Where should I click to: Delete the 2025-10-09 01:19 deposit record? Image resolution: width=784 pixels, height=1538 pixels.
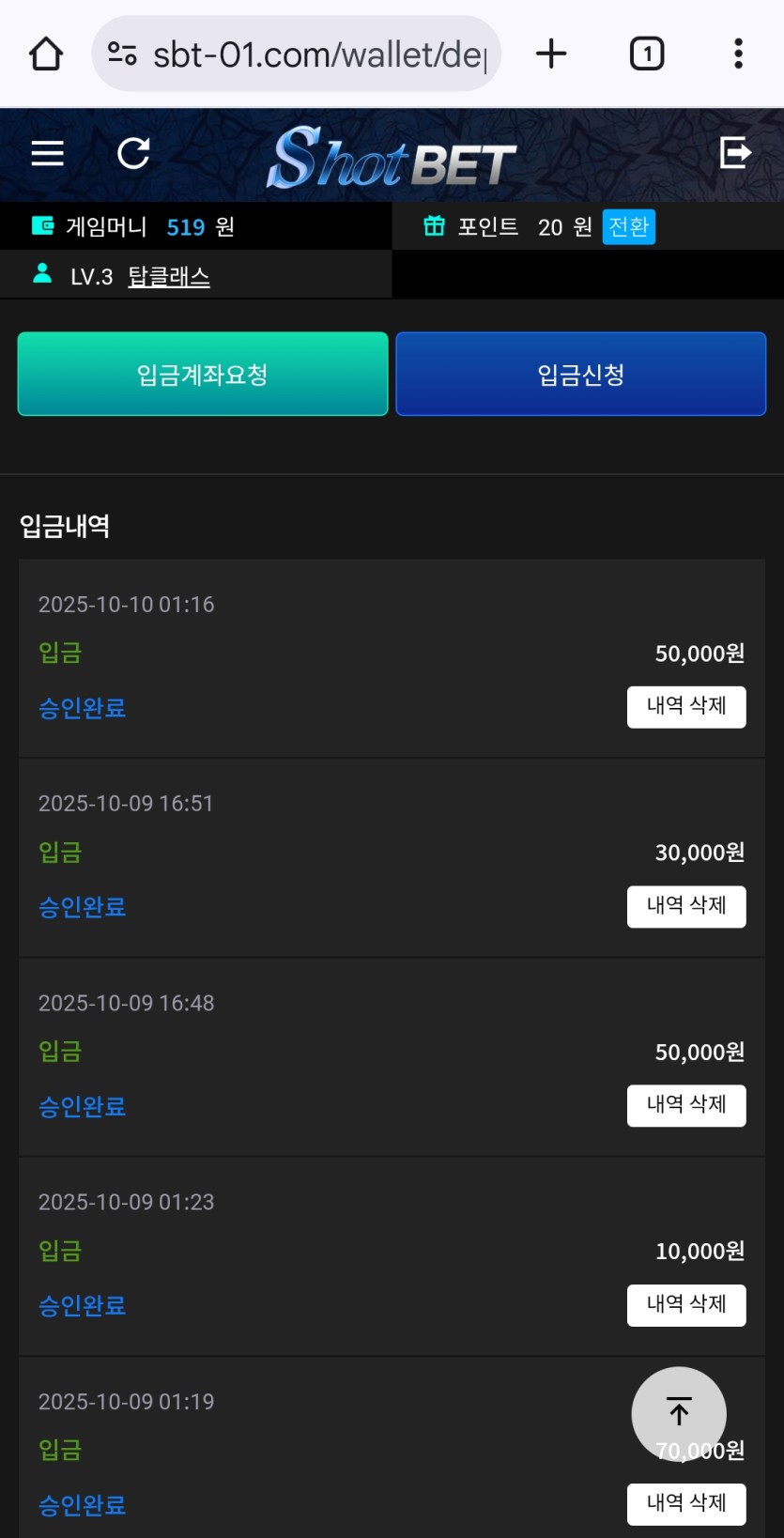tap(686, 1504)
